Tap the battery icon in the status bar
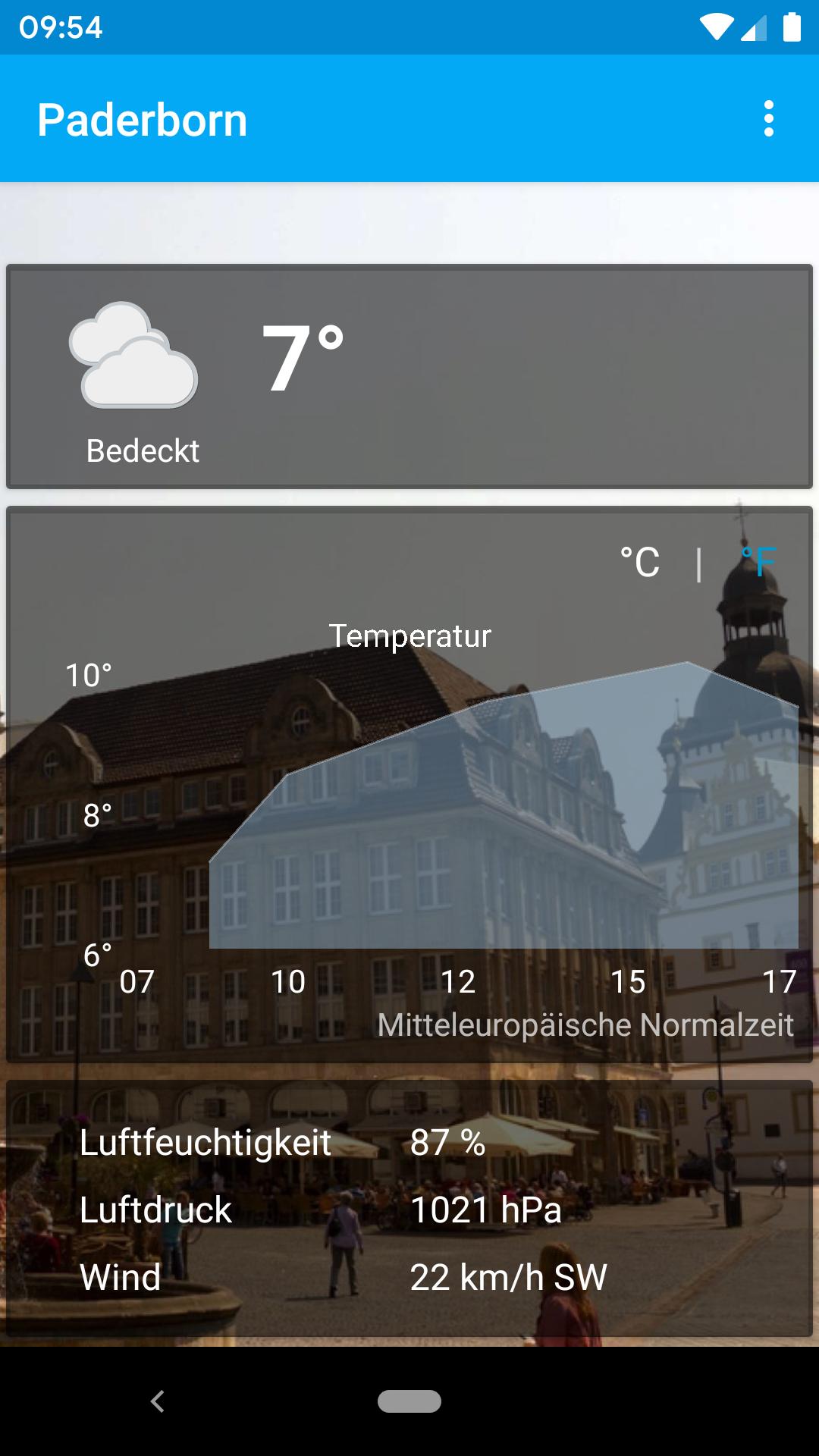This screenshot has height=1456, width=819. coord(791,27)
